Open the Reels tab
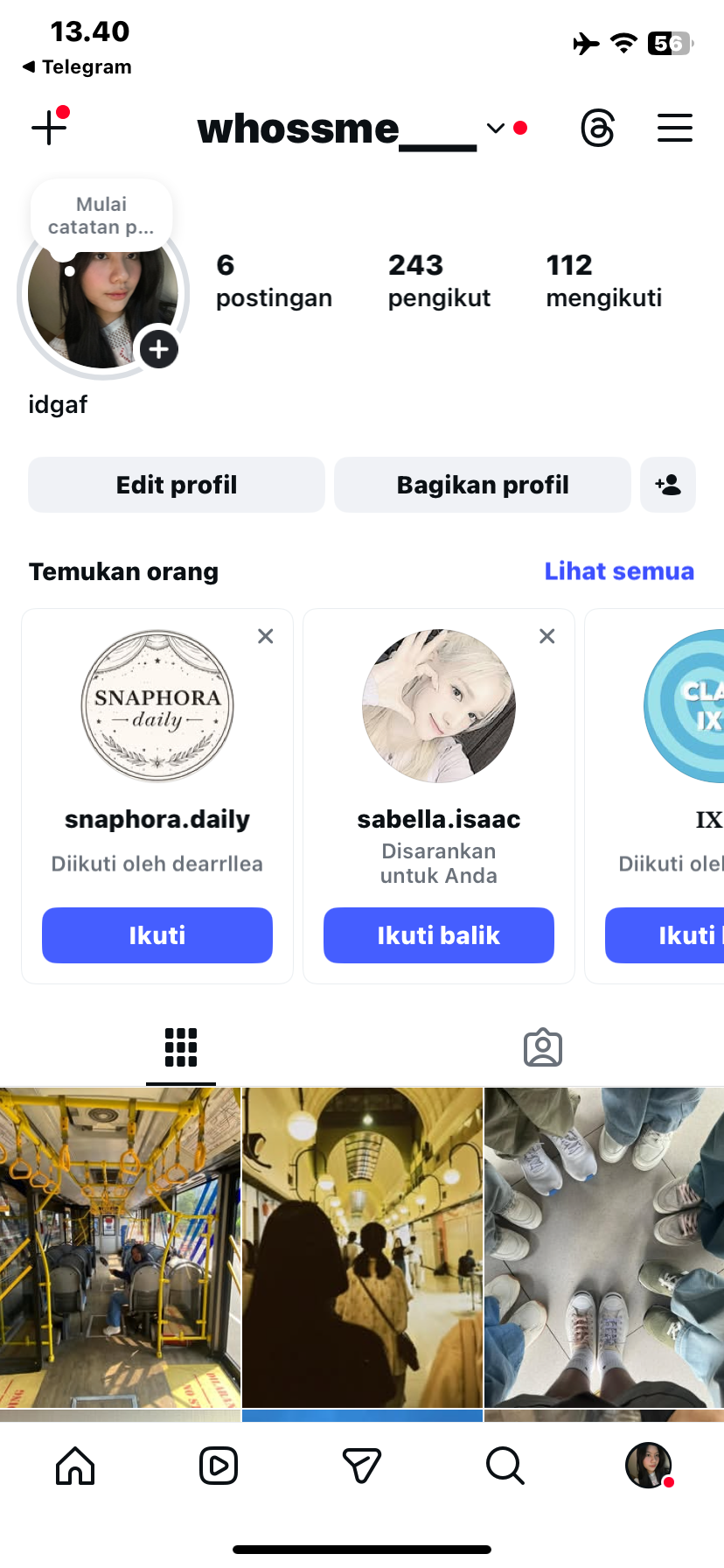This screenshot has height=1568, width=724. pos(219,1466)
